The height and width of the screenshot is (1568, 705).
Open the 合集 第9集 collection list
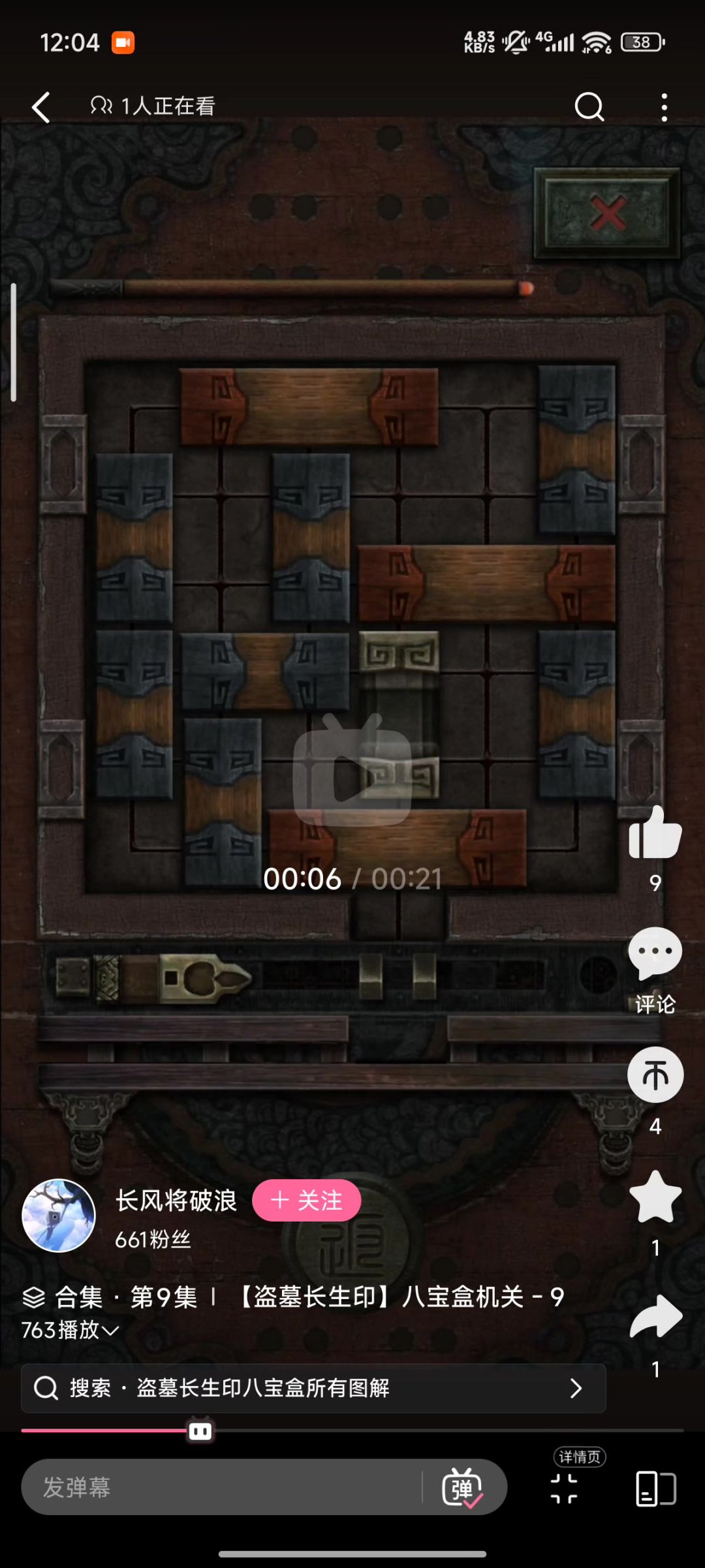coord(111,1297)
